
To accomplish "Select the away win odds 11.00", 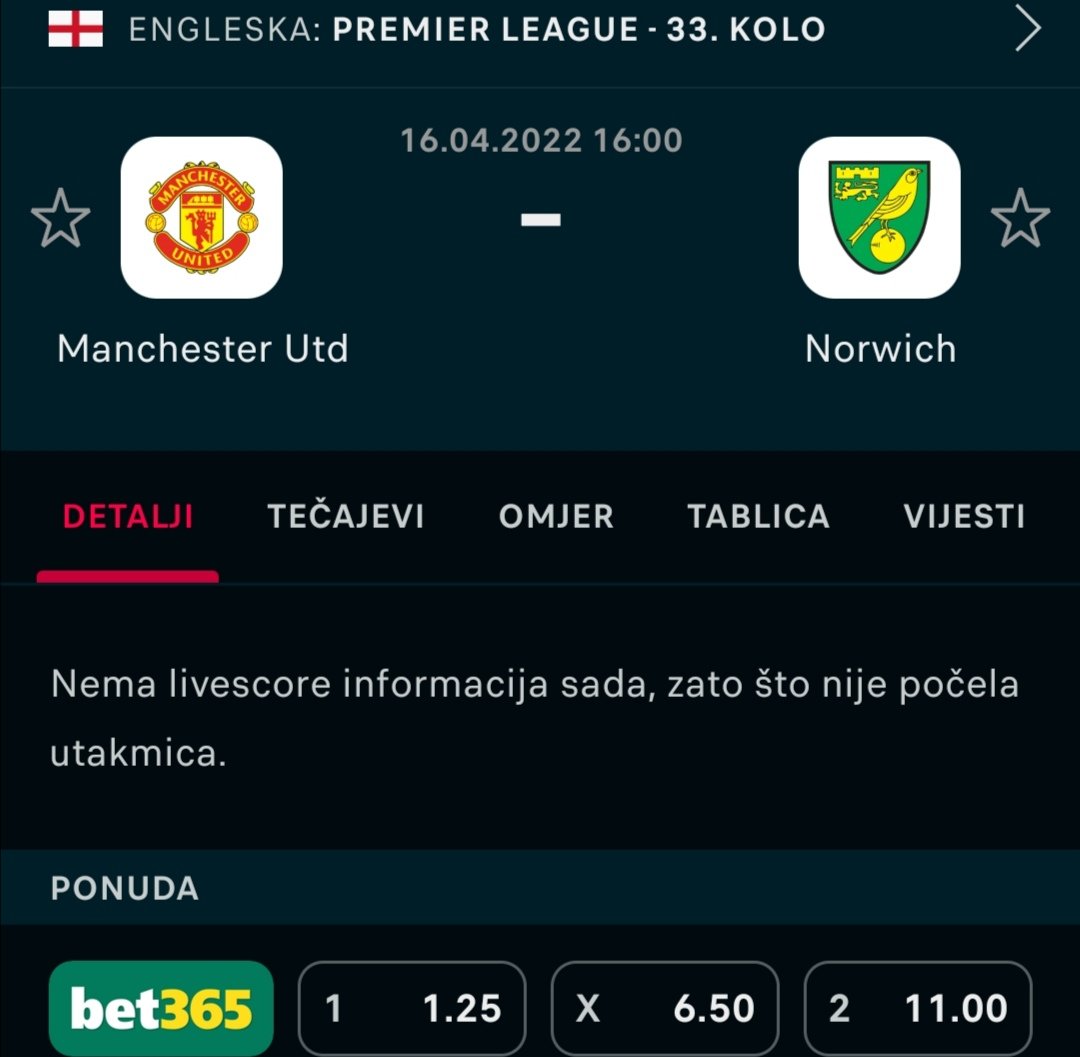I will [x=917, y=1008].
